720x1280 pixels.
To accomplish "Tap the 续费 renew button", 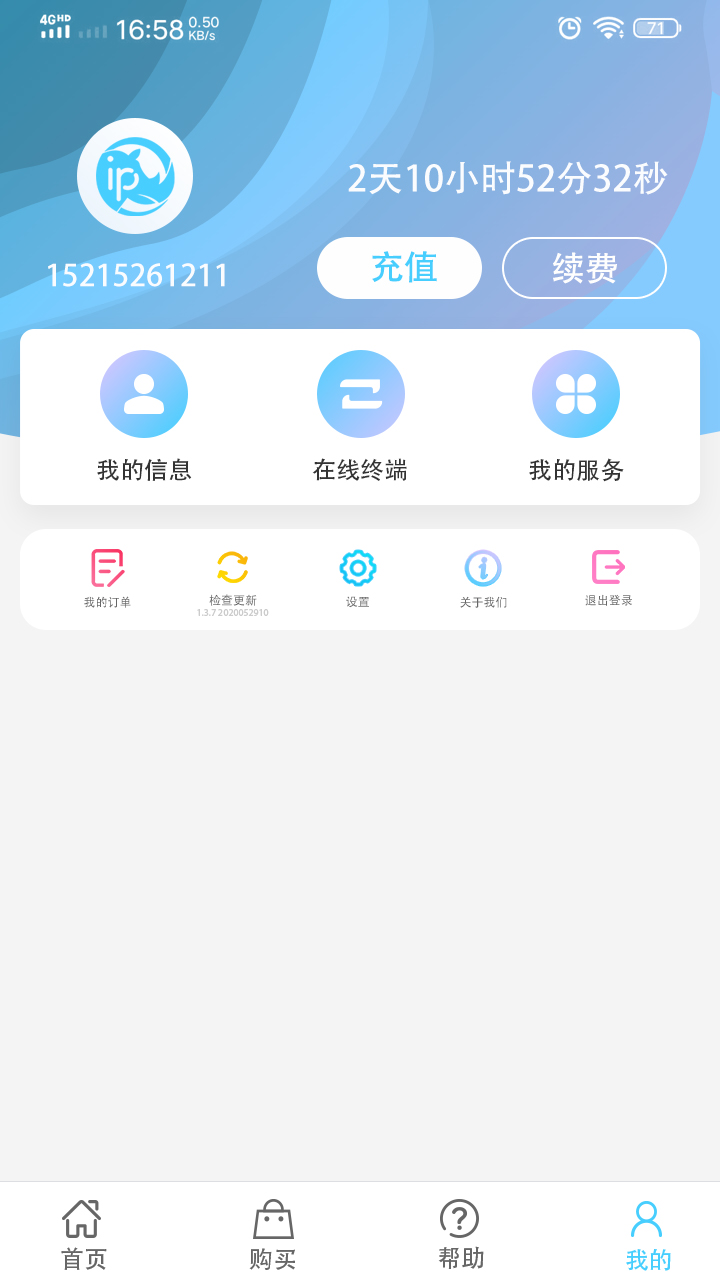I will click(584, 268).
